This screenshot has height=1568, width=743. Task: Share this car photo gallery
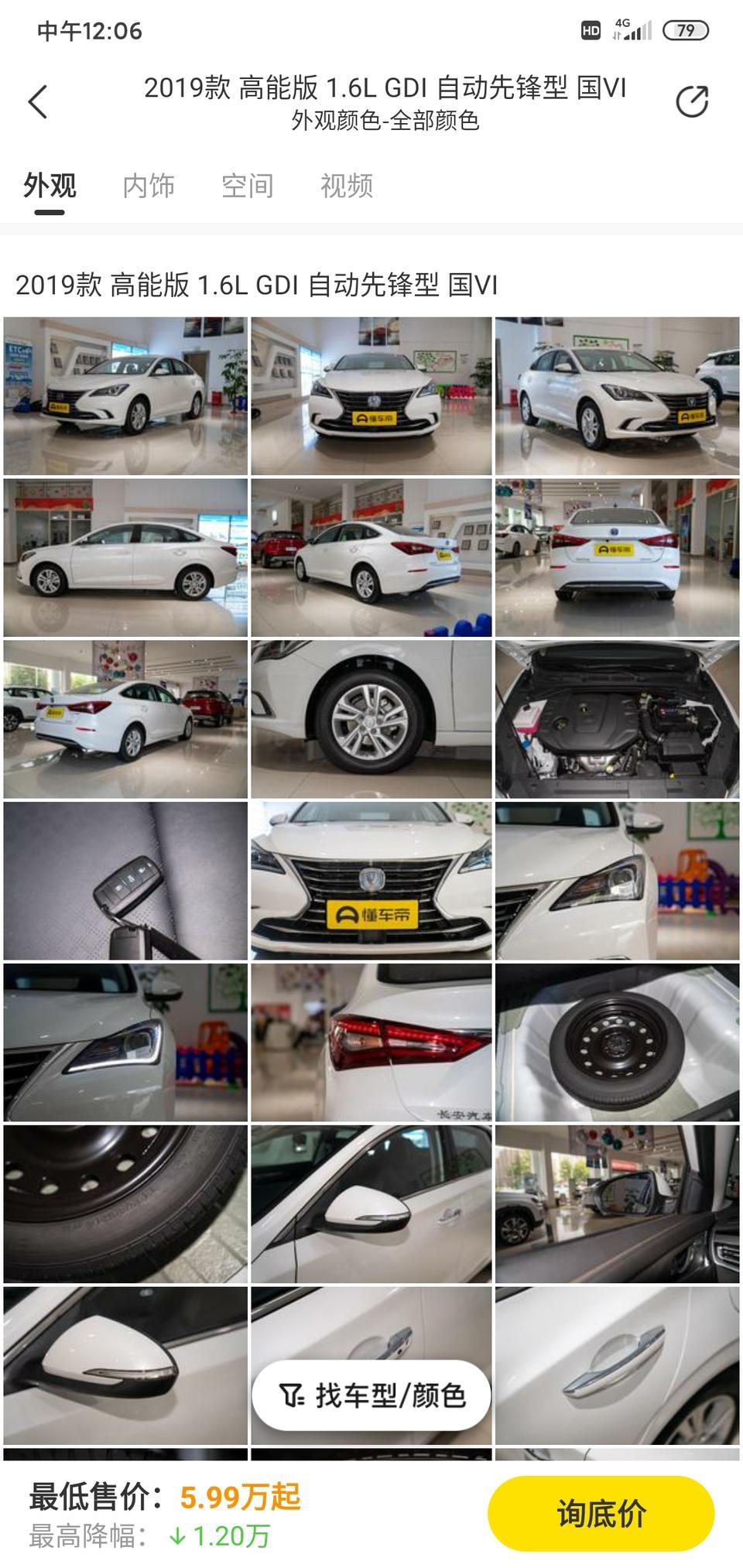point(691,101)
